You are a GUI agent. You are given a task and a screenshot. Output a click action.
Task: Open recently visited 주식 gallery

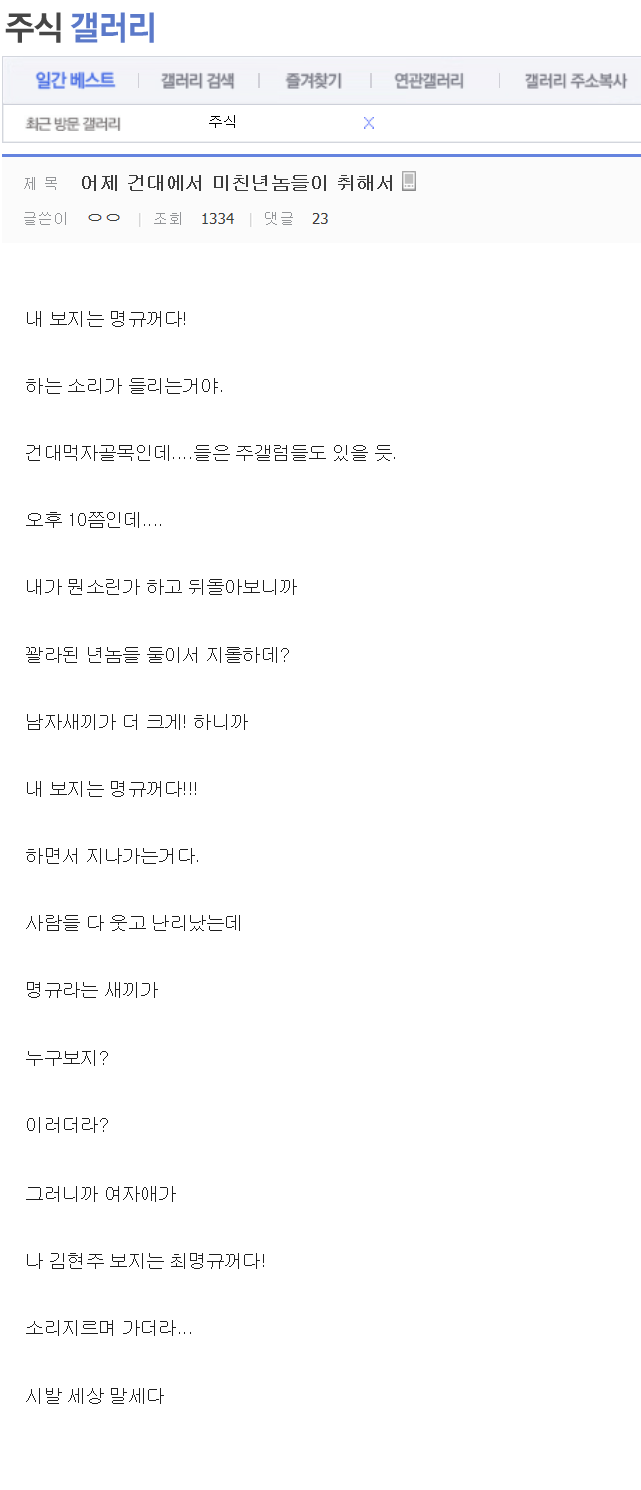[222, 122]
